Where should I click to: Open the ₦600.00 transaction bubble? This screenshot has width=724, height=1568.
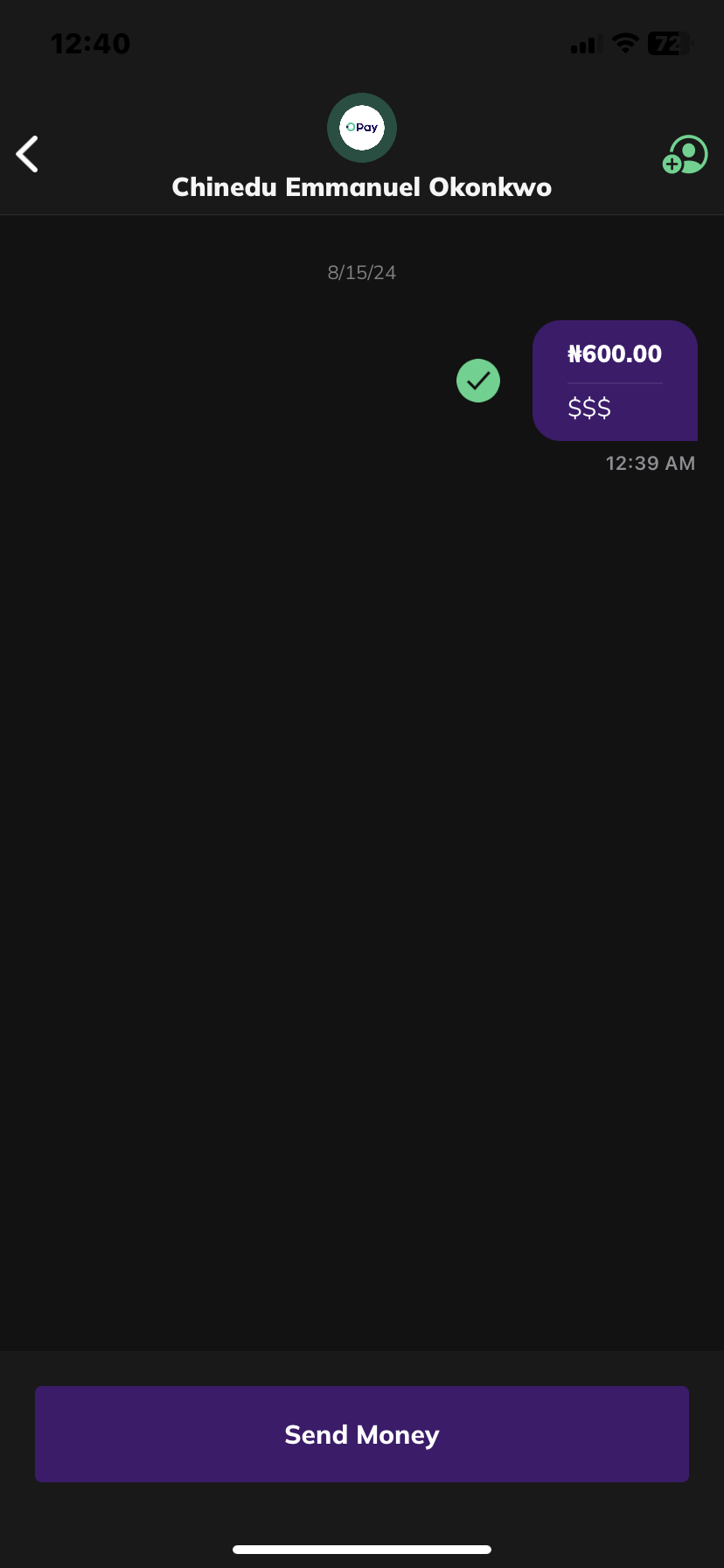click(x=615, y=380)
